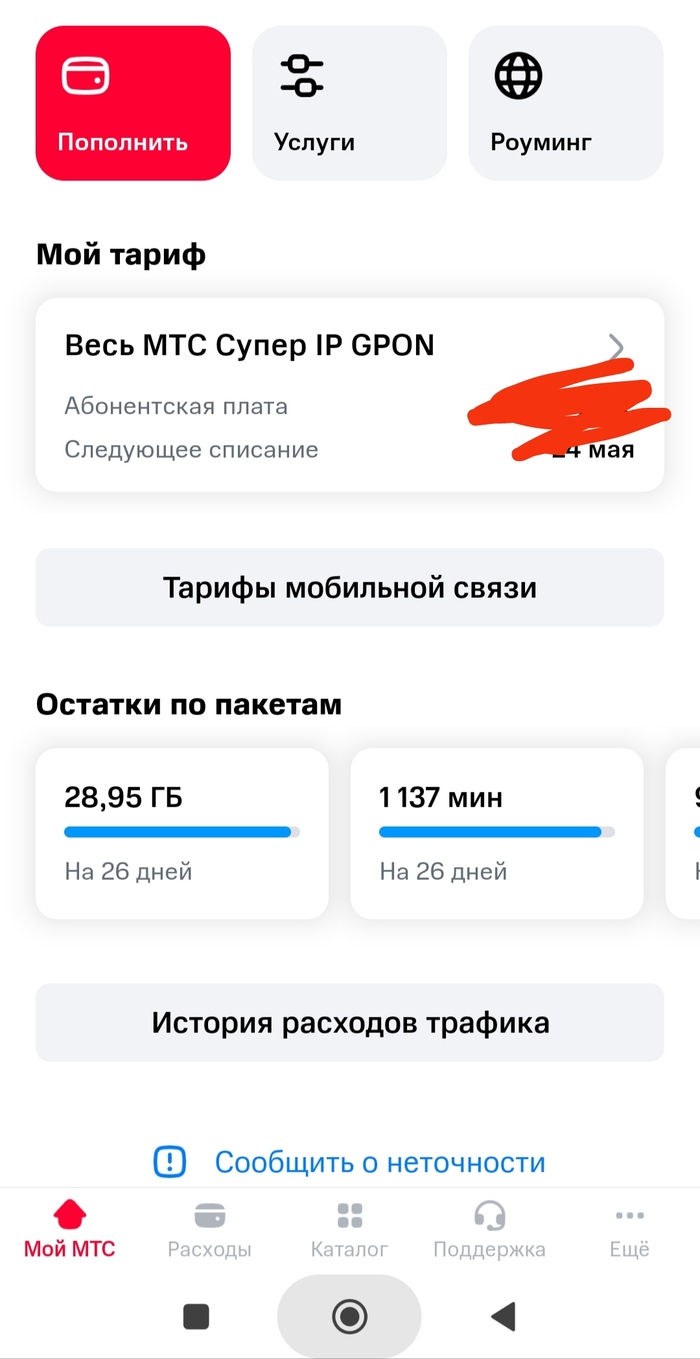This screenshot has height=1359, width=700.
Task: Tap the Тарифы мобильной связи button
Action: tap(349, 587)
